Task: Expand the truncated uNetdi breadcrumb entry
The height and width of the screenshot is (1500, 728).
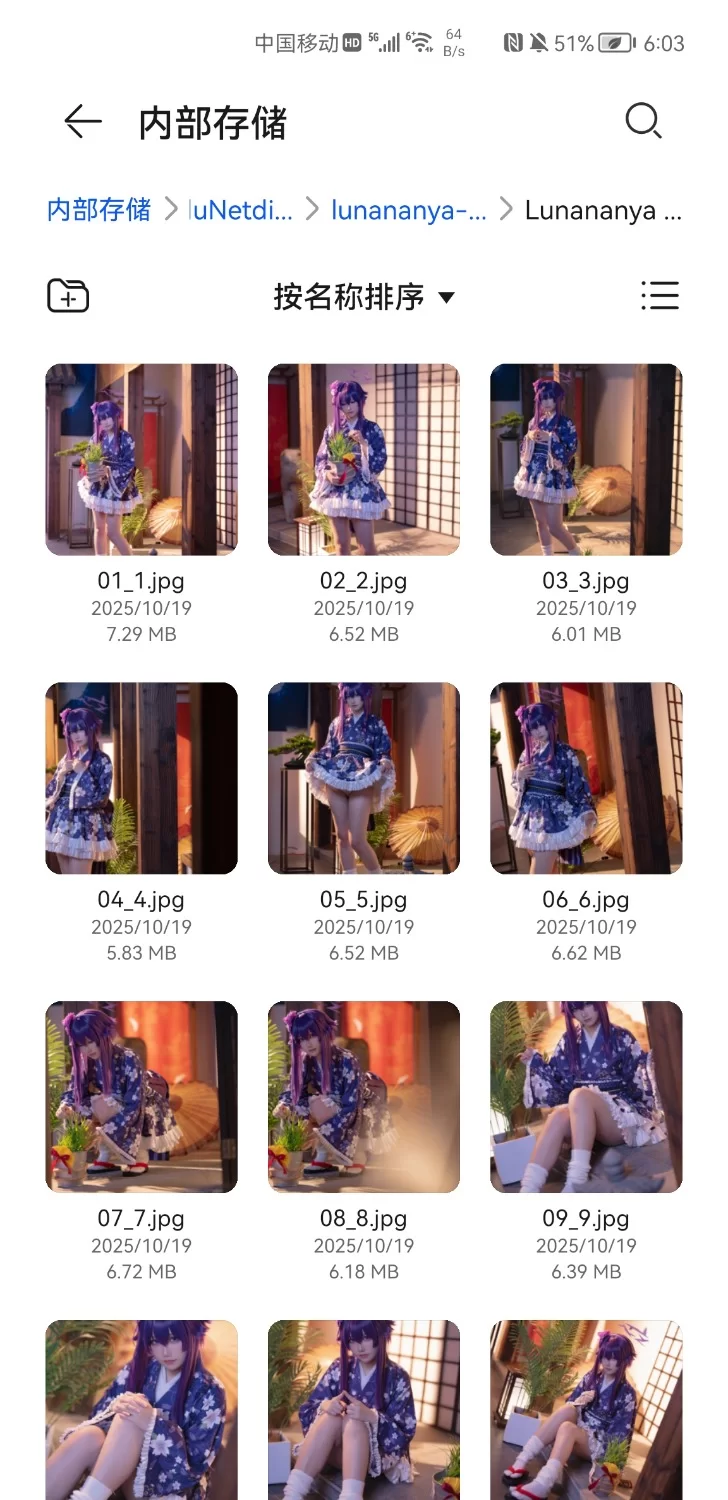Action: point(240,212)
